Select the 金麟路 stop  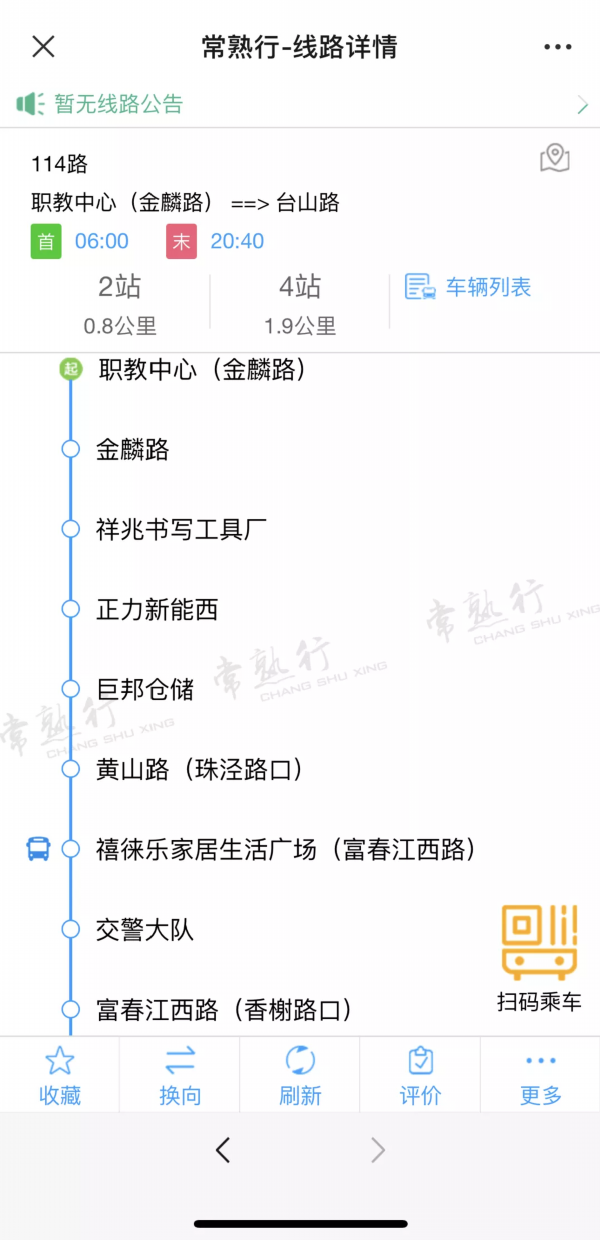(132, 450)
